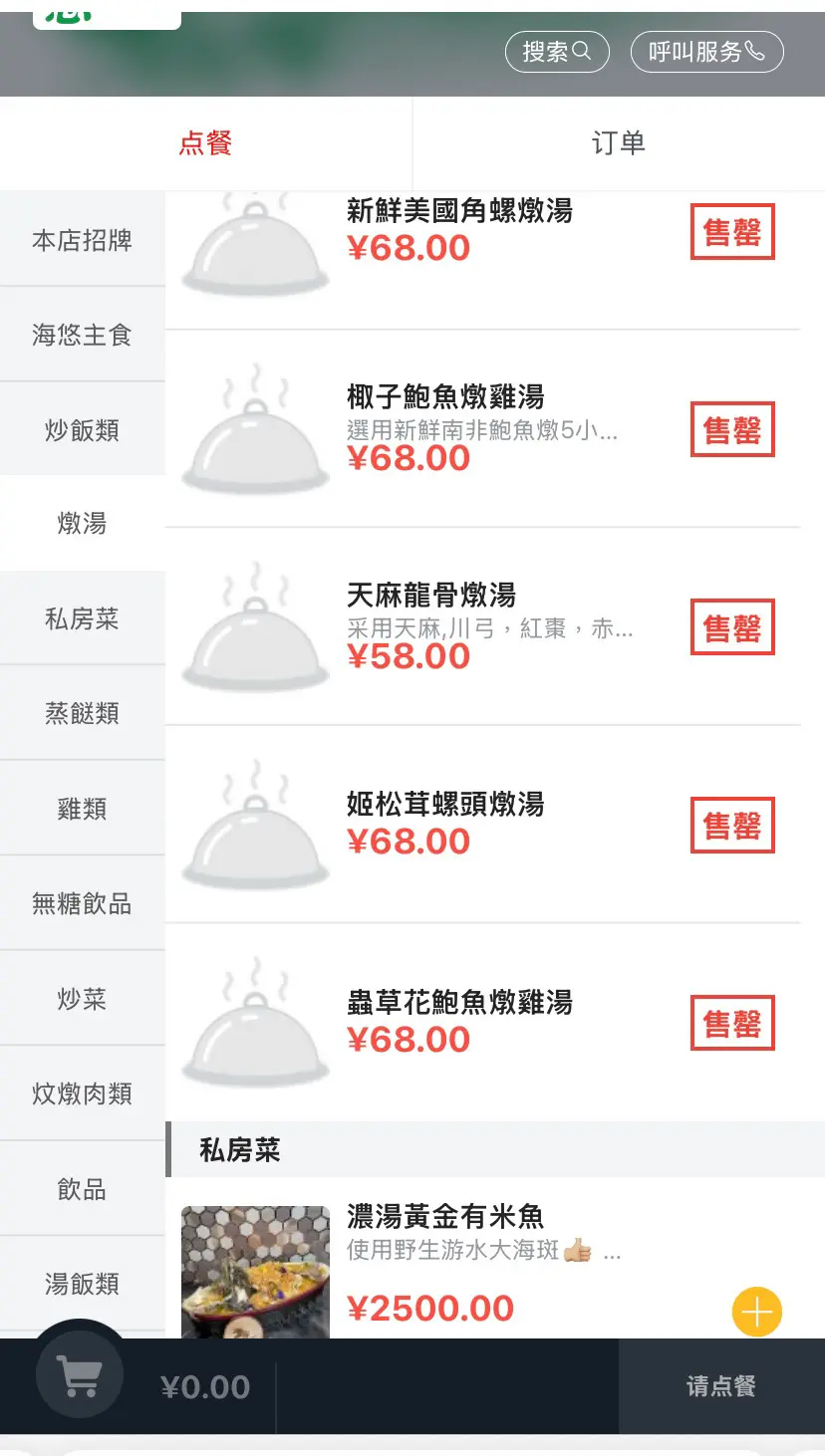825x1456 pixels.
Task: Go to the 炆燉肉類 category
Action: point(82,1093)
